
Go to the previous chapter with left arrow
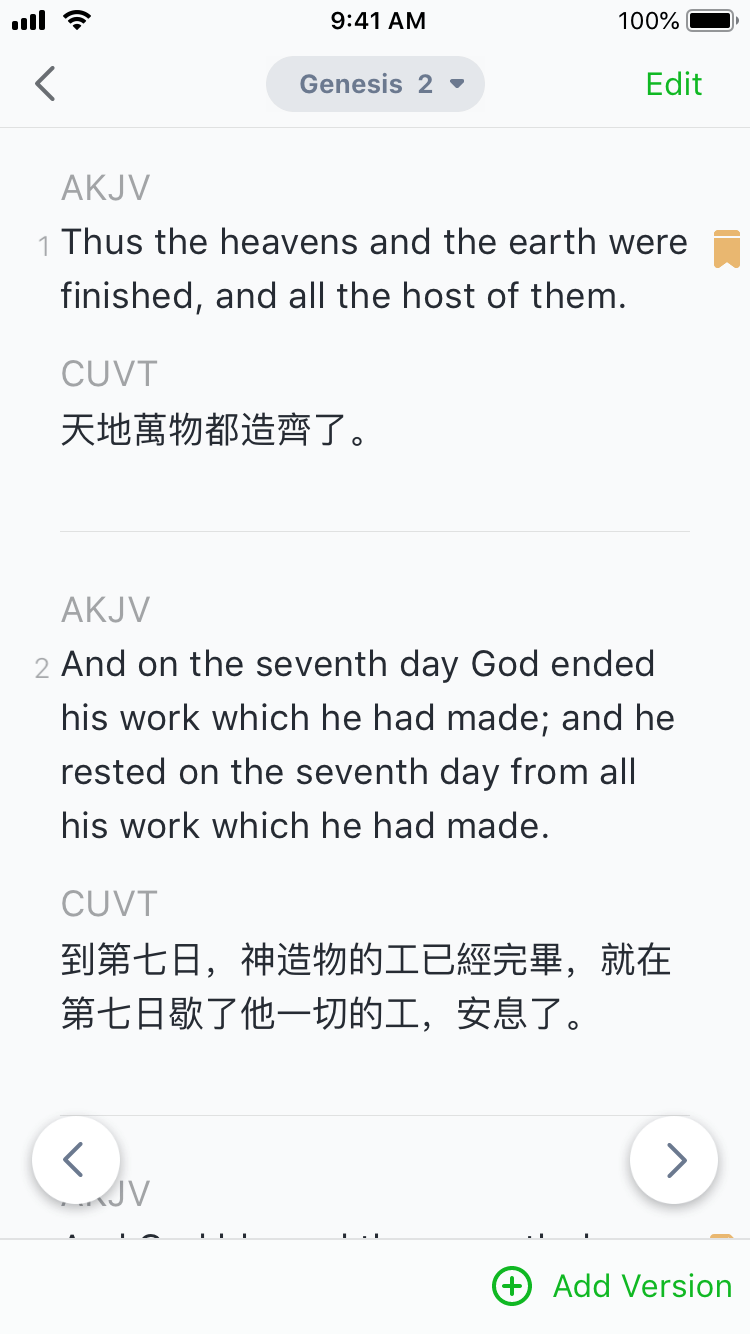coord(75,1160)
